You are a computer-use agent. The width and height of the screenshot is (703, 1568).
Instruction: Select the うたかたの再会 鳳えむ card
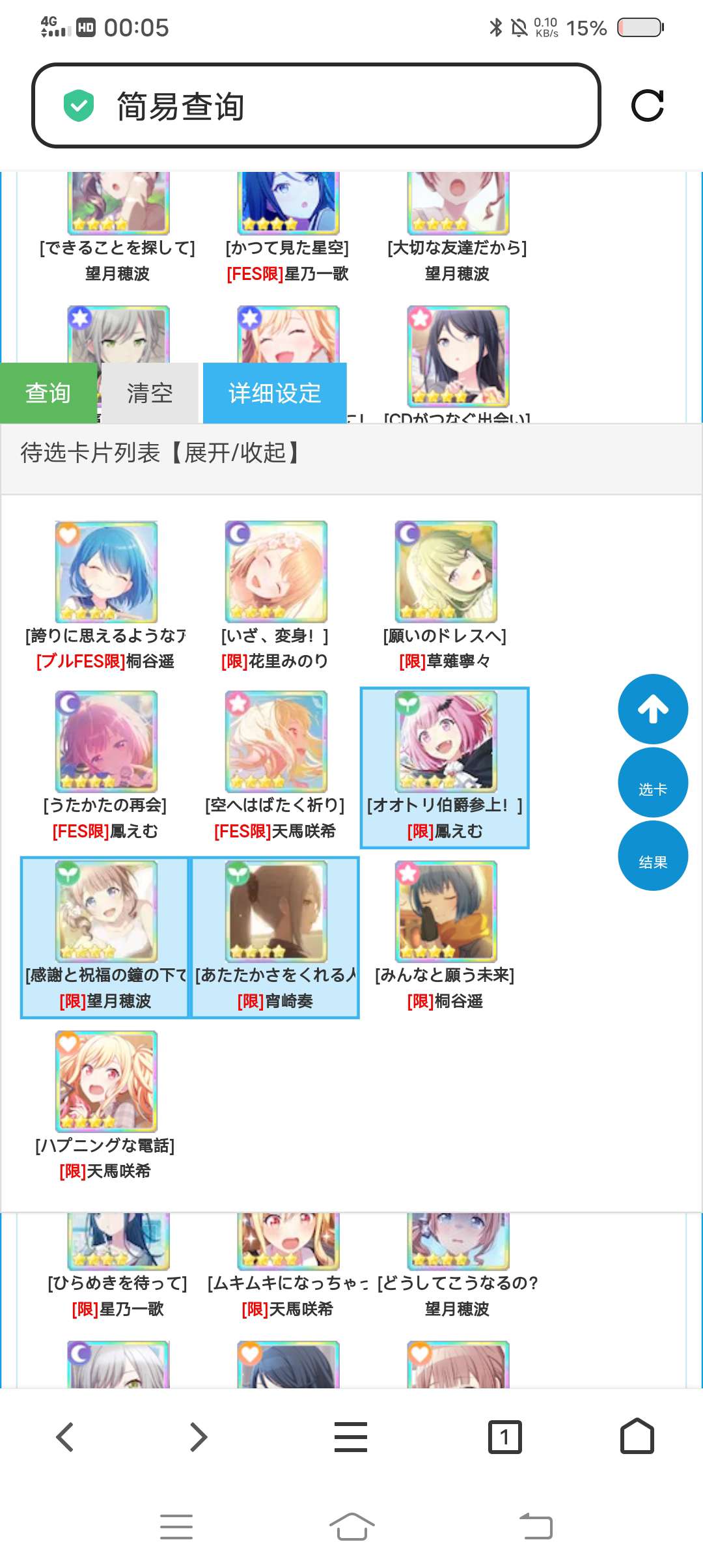[106, 742]
